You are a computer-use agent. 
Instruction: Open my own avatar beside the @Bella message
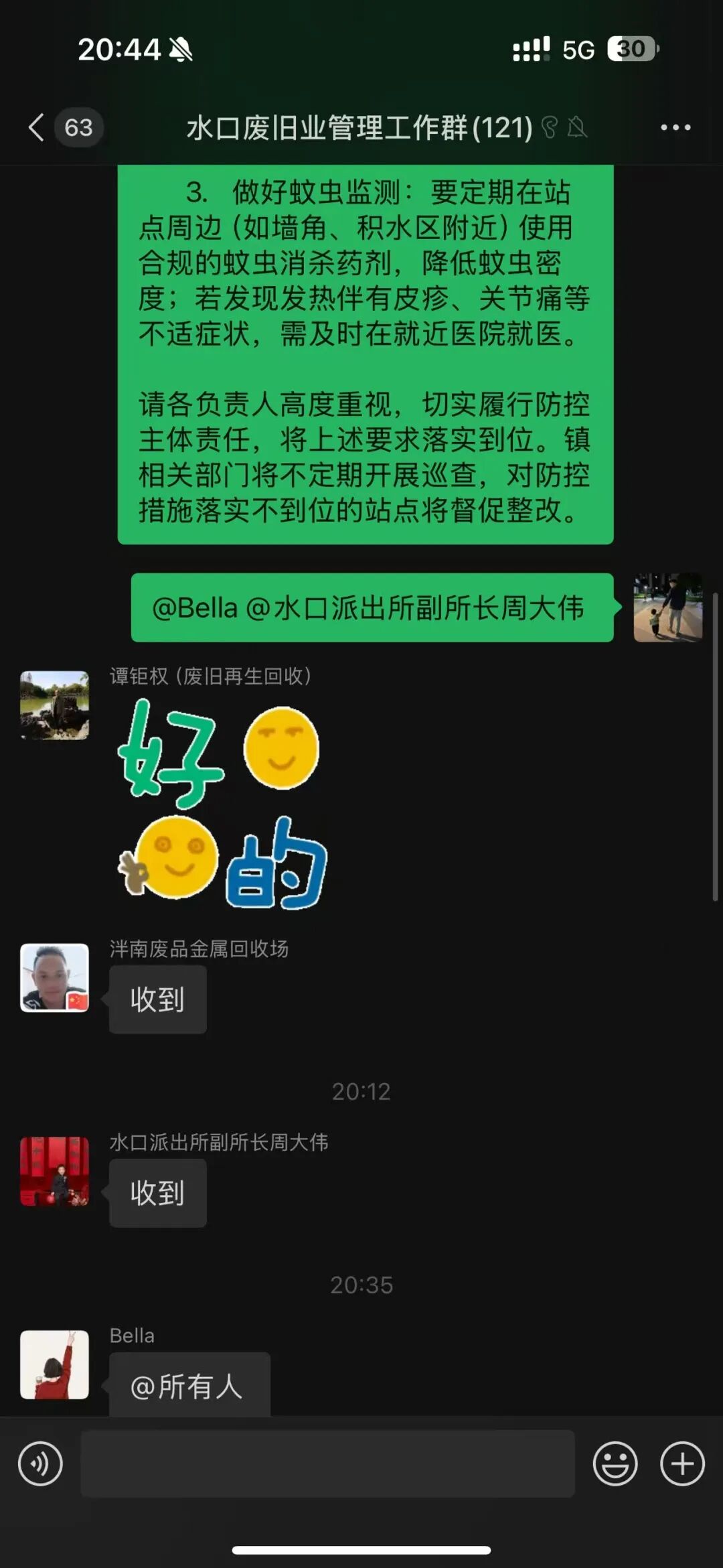pyautogui.click(x=667, y=608)
